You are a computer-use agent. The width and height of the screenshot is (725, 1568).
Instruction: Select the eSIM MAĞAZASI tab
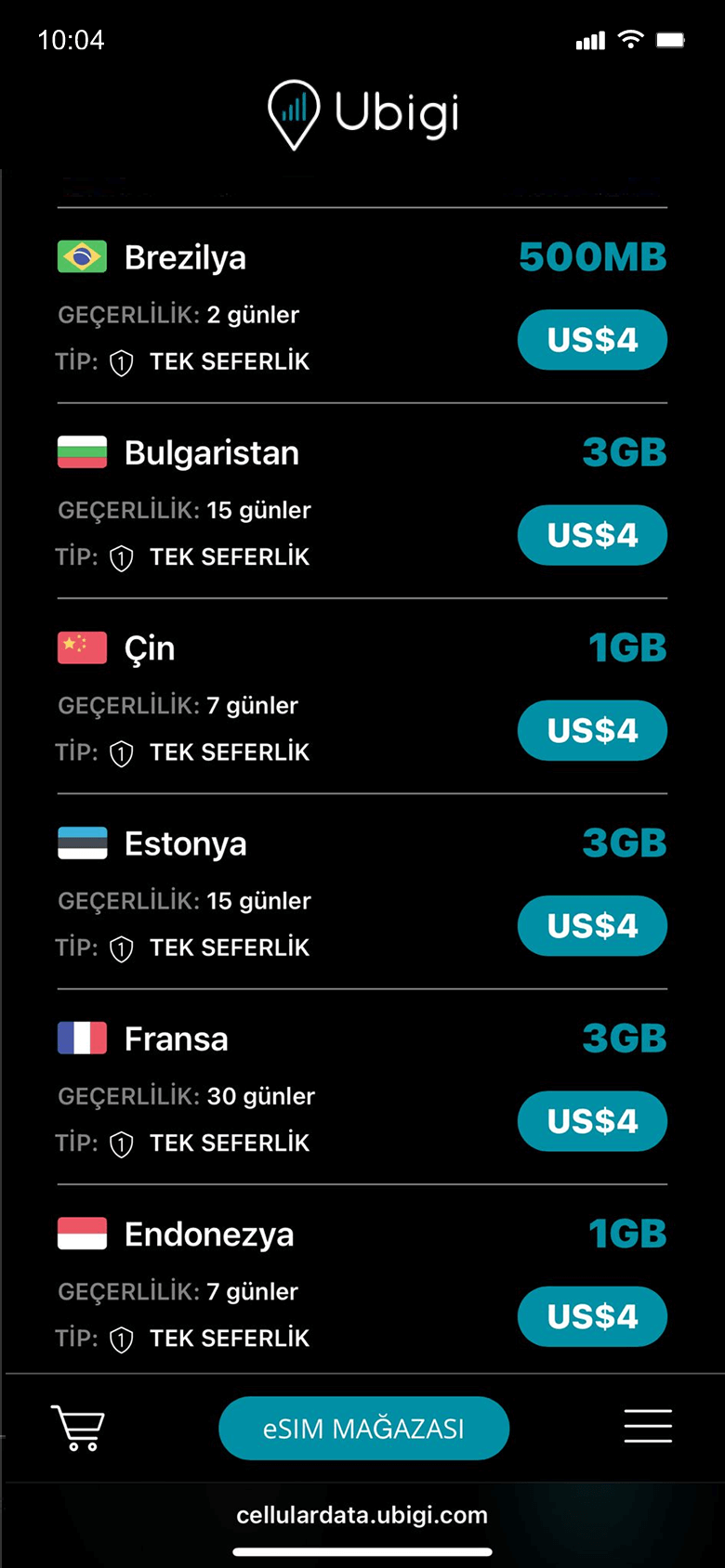tap(363, 1428)
